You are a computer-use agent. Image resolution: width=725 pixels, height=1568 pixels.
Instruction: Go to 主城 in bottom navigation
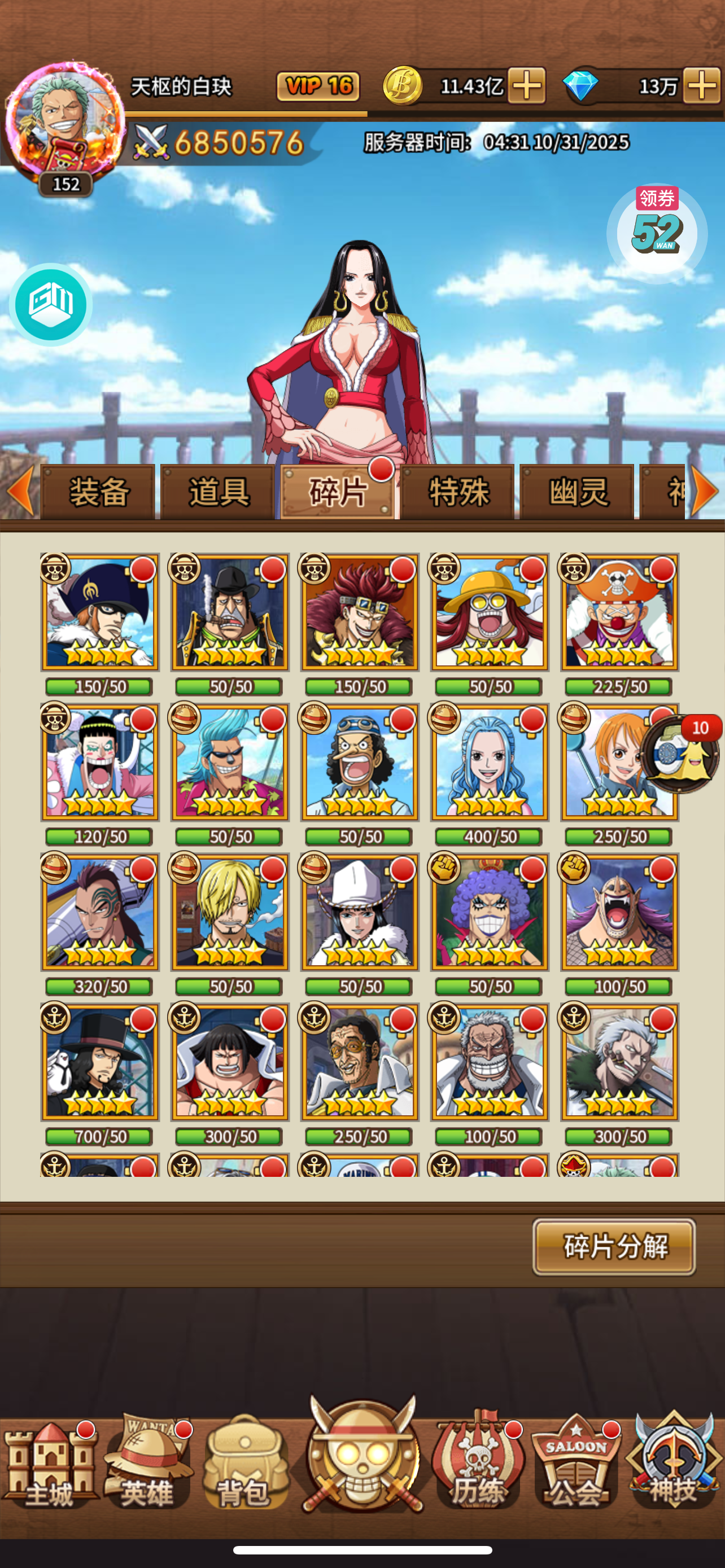tap(49, 1467)
